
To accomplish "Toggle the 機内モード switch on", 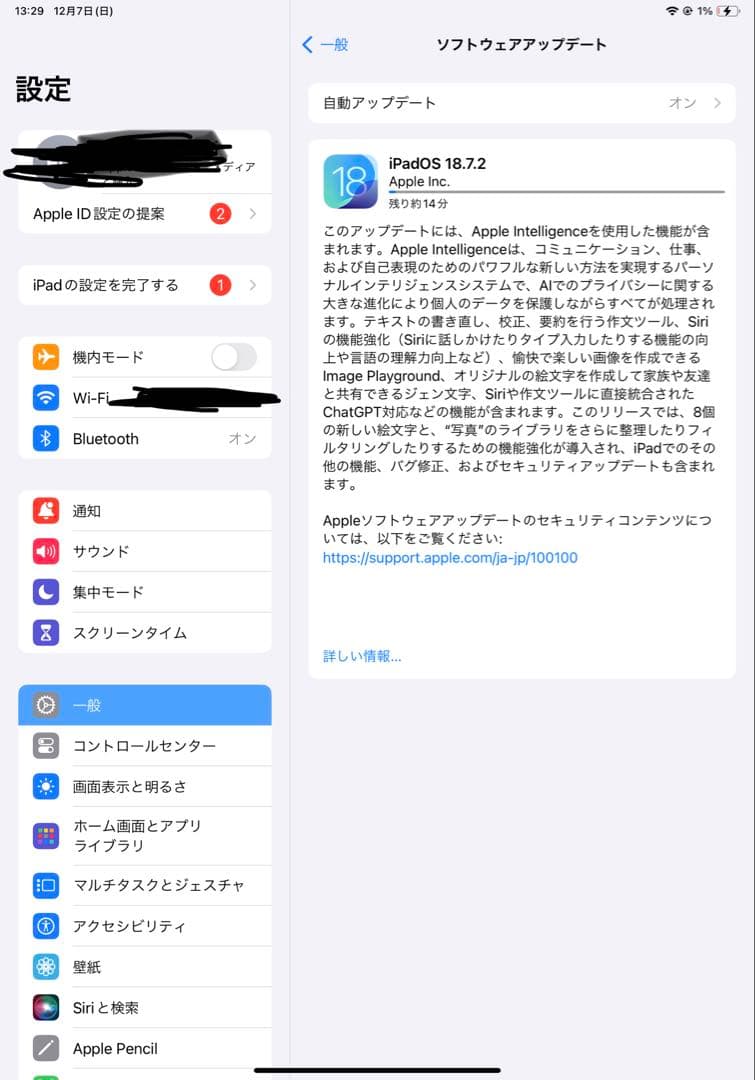I will [x=236, y=357].
